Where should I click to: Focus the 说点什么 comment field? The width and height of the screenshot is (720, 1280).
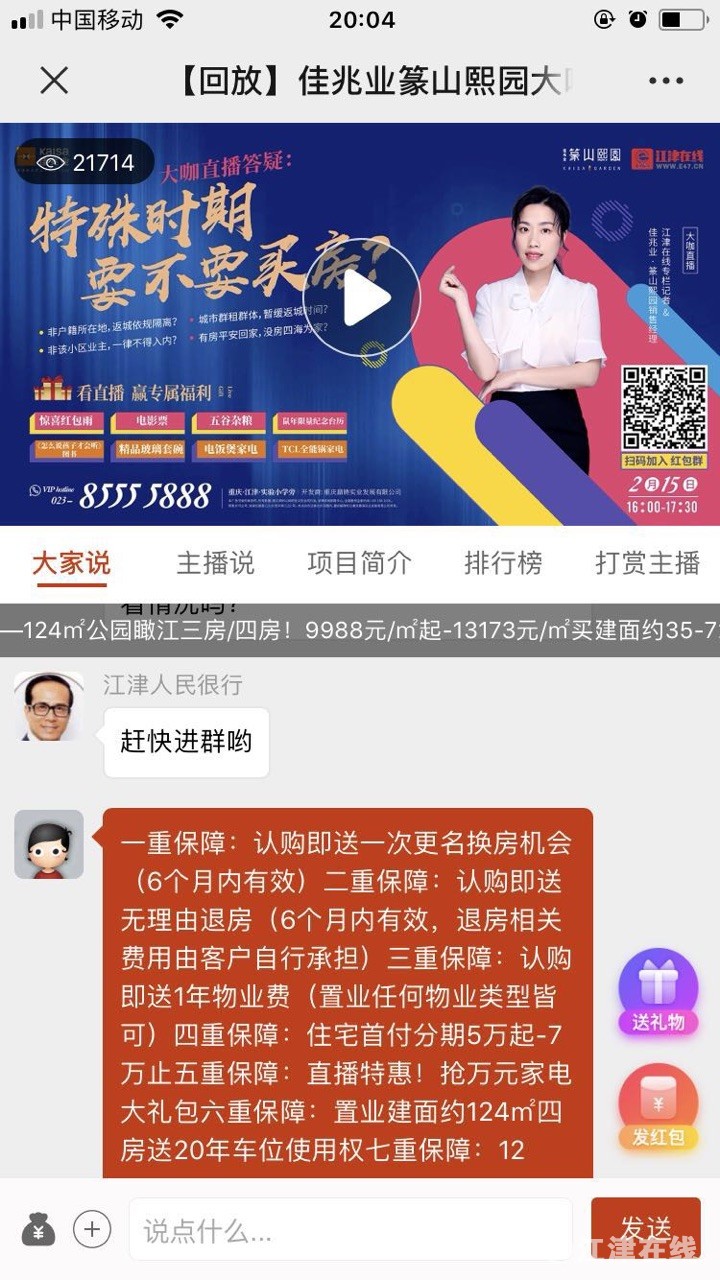pos(350,1230)
